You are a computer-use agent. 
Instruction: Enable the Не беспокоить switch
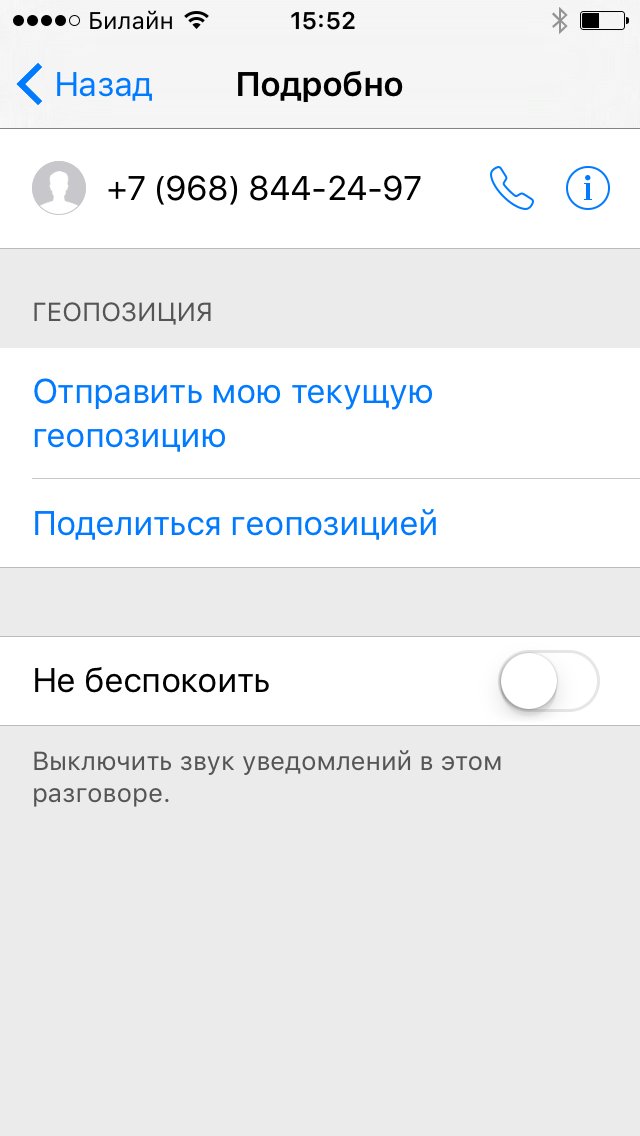tap(548, 682)
